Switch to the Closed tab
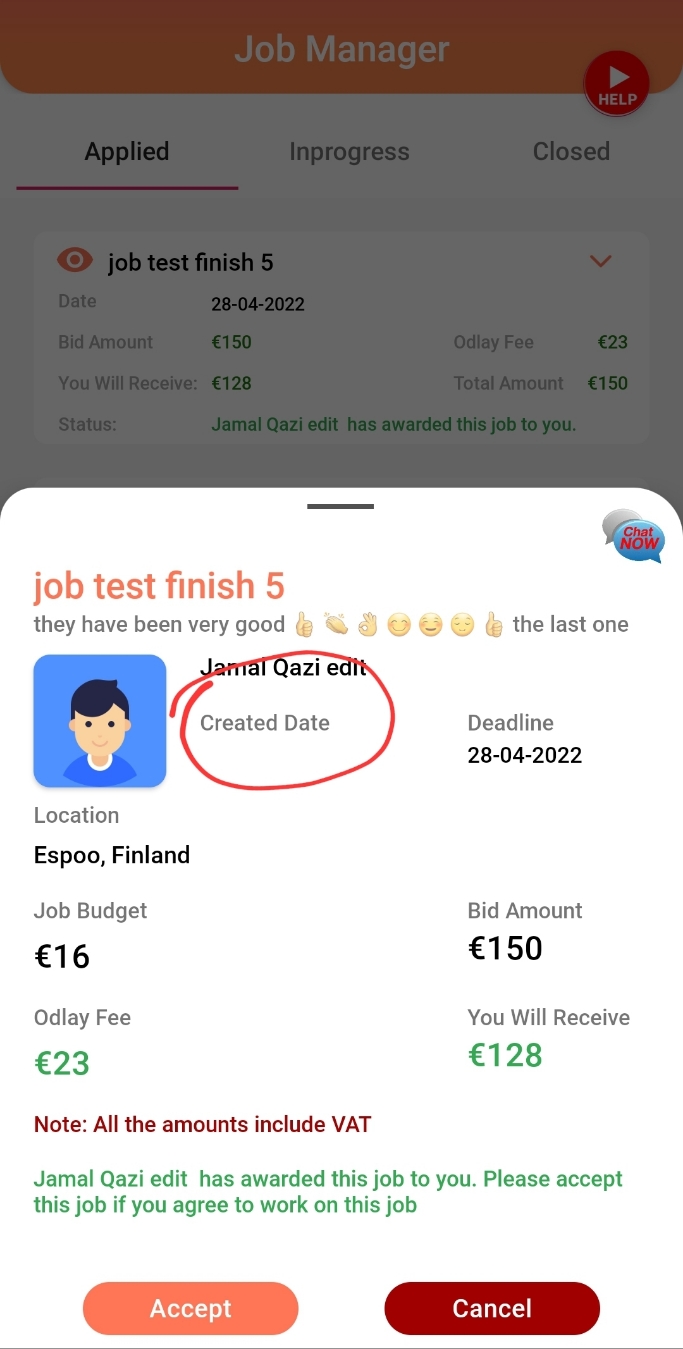 pos(571,152)
